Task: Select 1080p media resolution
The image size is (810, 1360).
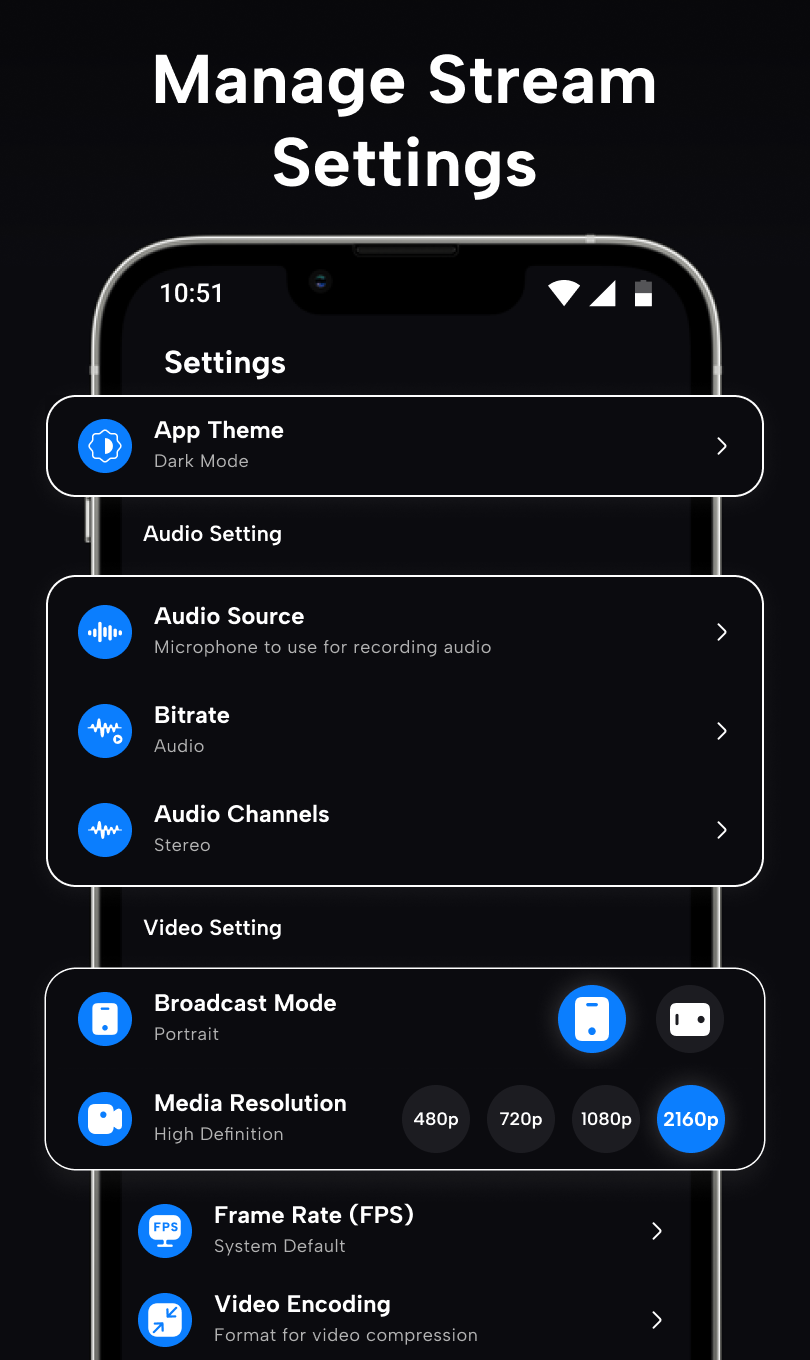Action: click(605, 1119)
